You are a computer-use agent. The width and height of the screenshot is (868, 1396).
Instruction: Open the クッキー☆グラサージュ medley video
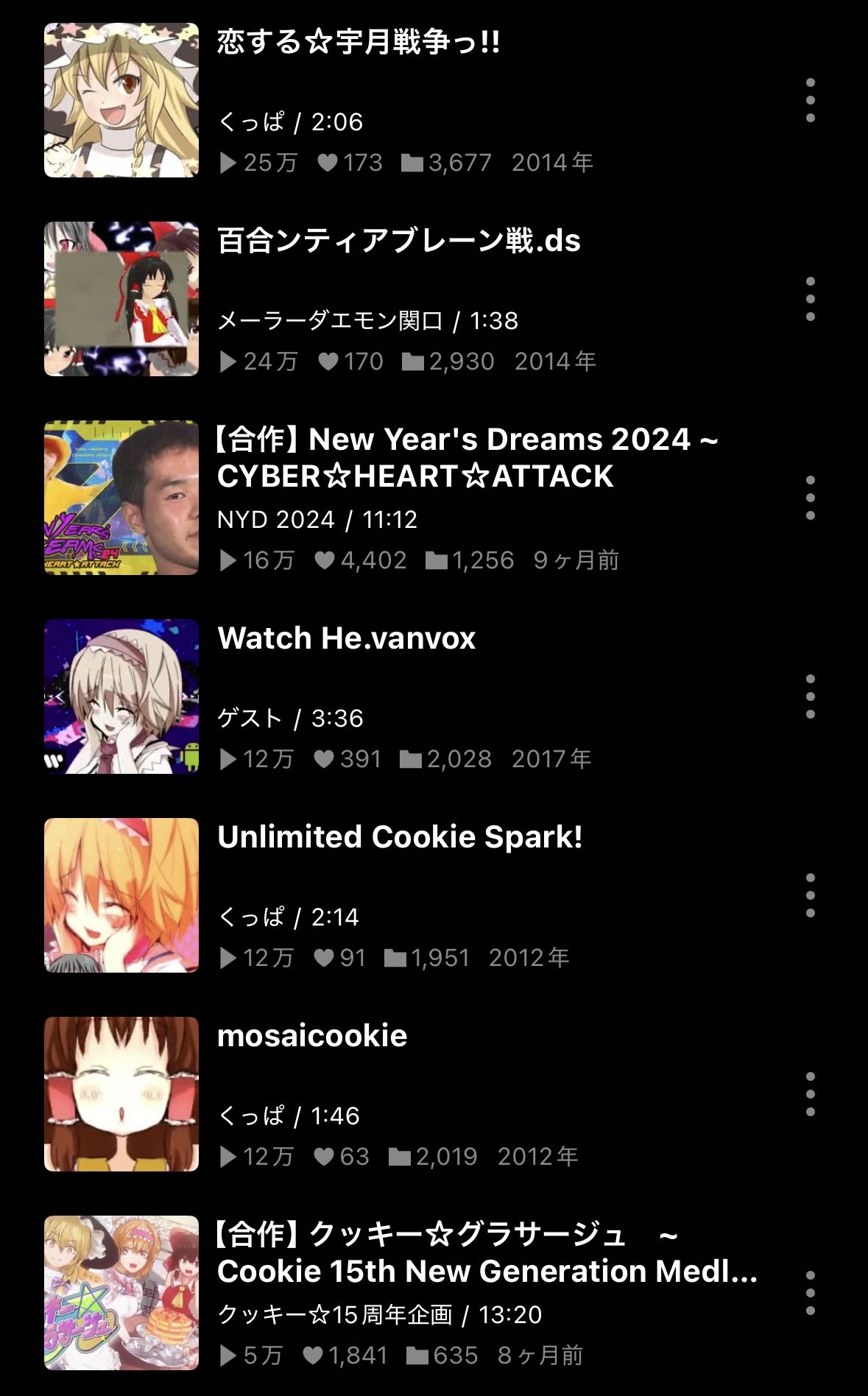(486, 1252)
